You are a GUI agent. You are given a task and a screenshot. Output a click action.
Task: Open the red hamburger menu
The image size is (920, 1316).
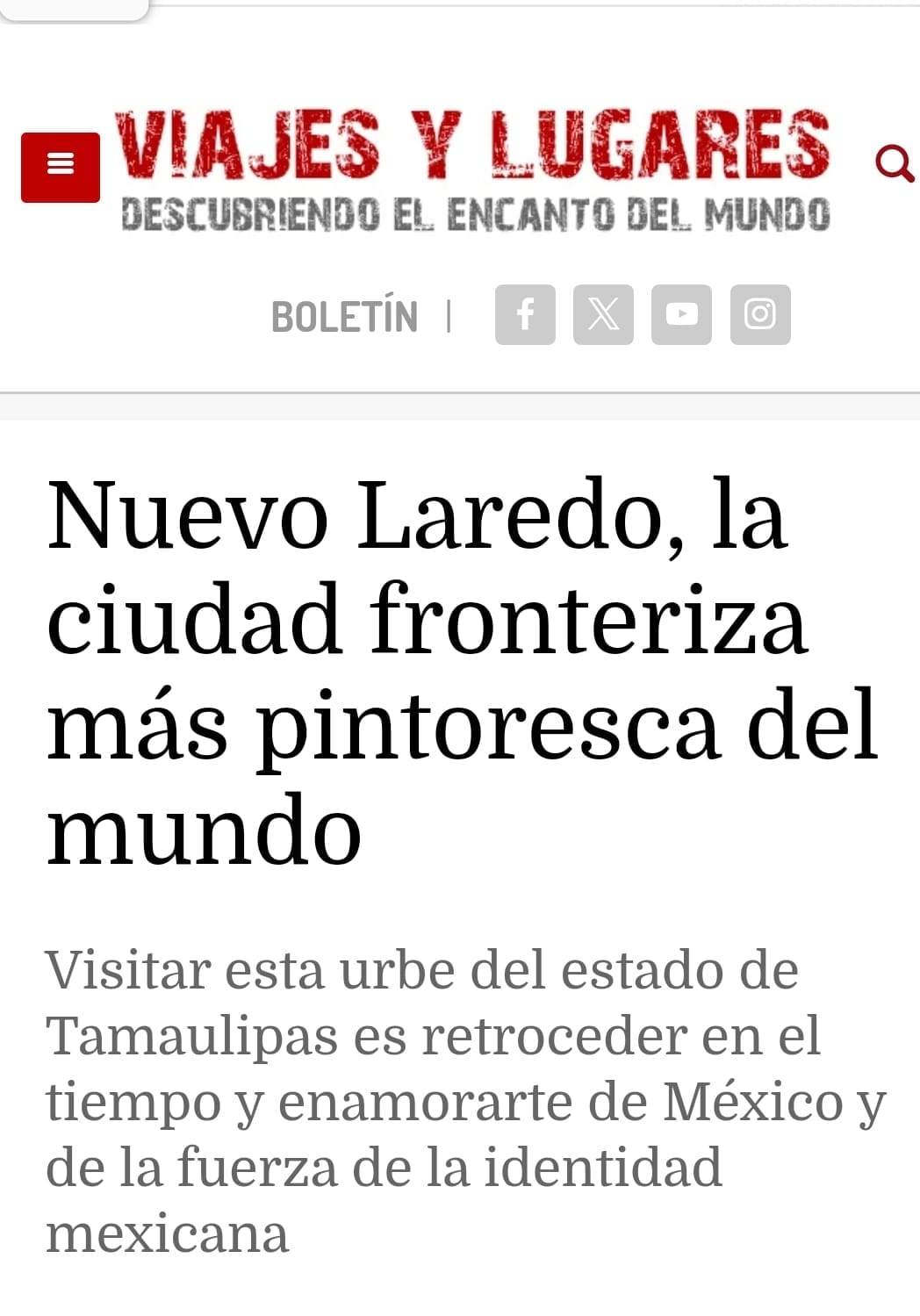(x=60, y=167)
